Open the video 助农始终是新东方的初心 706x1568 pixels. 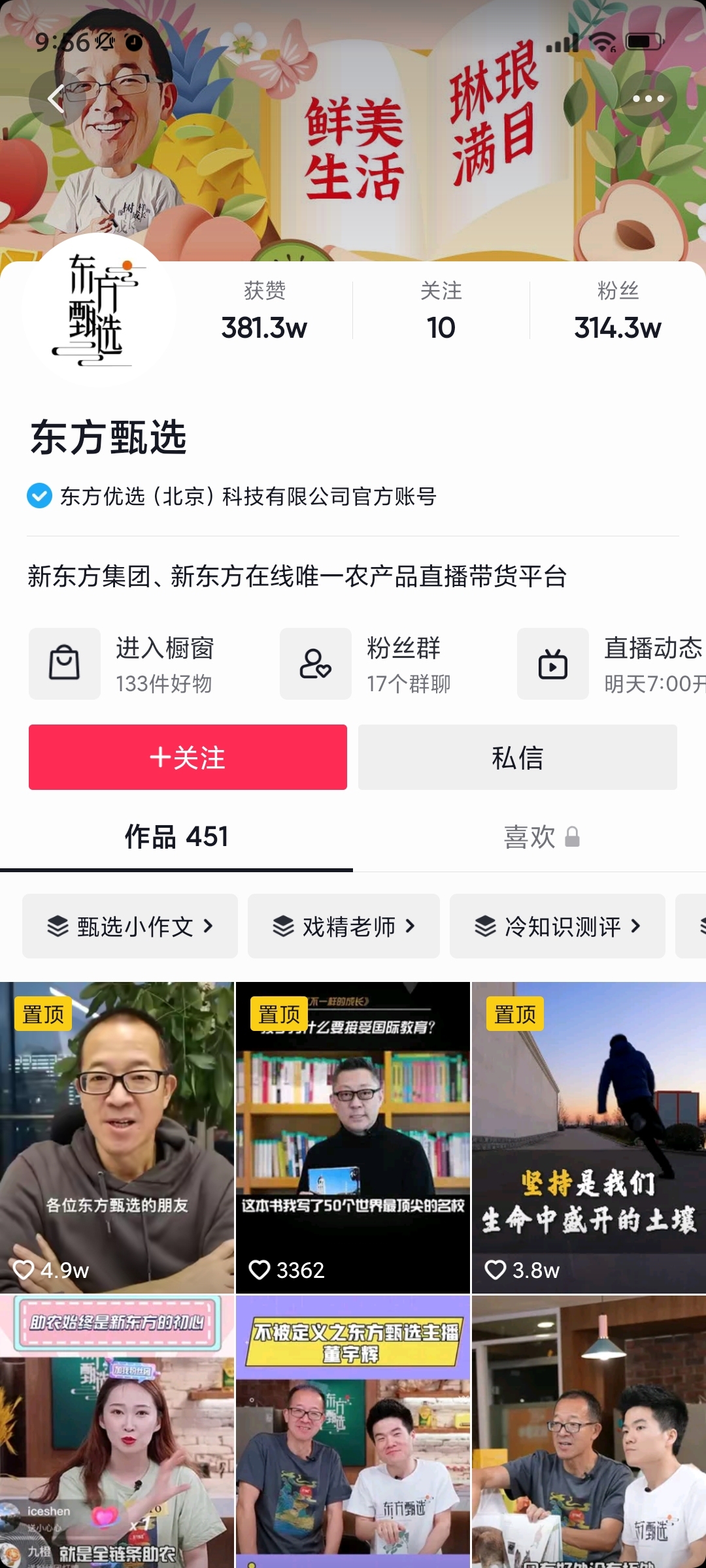[117, 1431]
